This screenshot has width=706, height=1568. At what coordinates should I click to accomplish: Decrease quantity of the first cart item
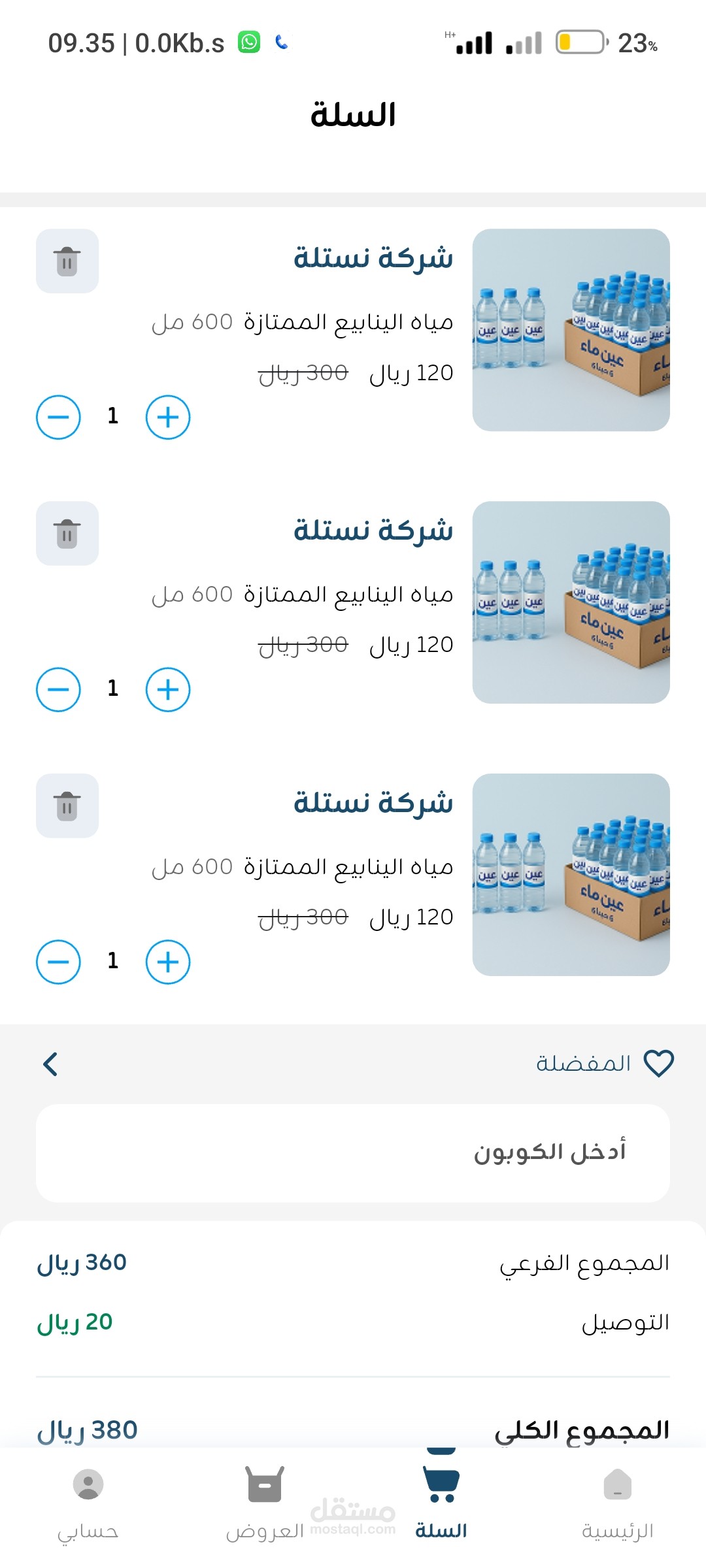point(58,417)
